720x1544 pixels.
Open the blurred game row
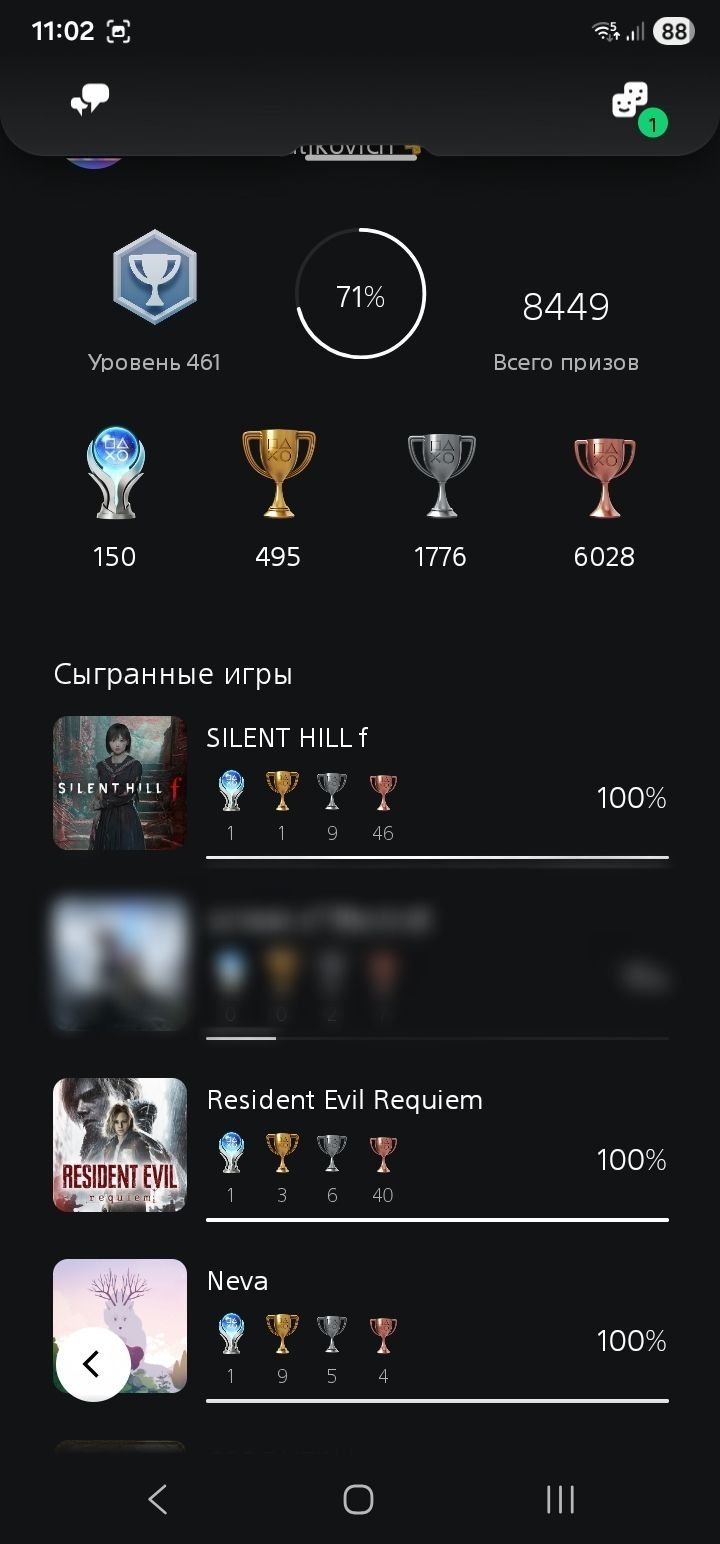pyautogui.click(x=360, y=965)
